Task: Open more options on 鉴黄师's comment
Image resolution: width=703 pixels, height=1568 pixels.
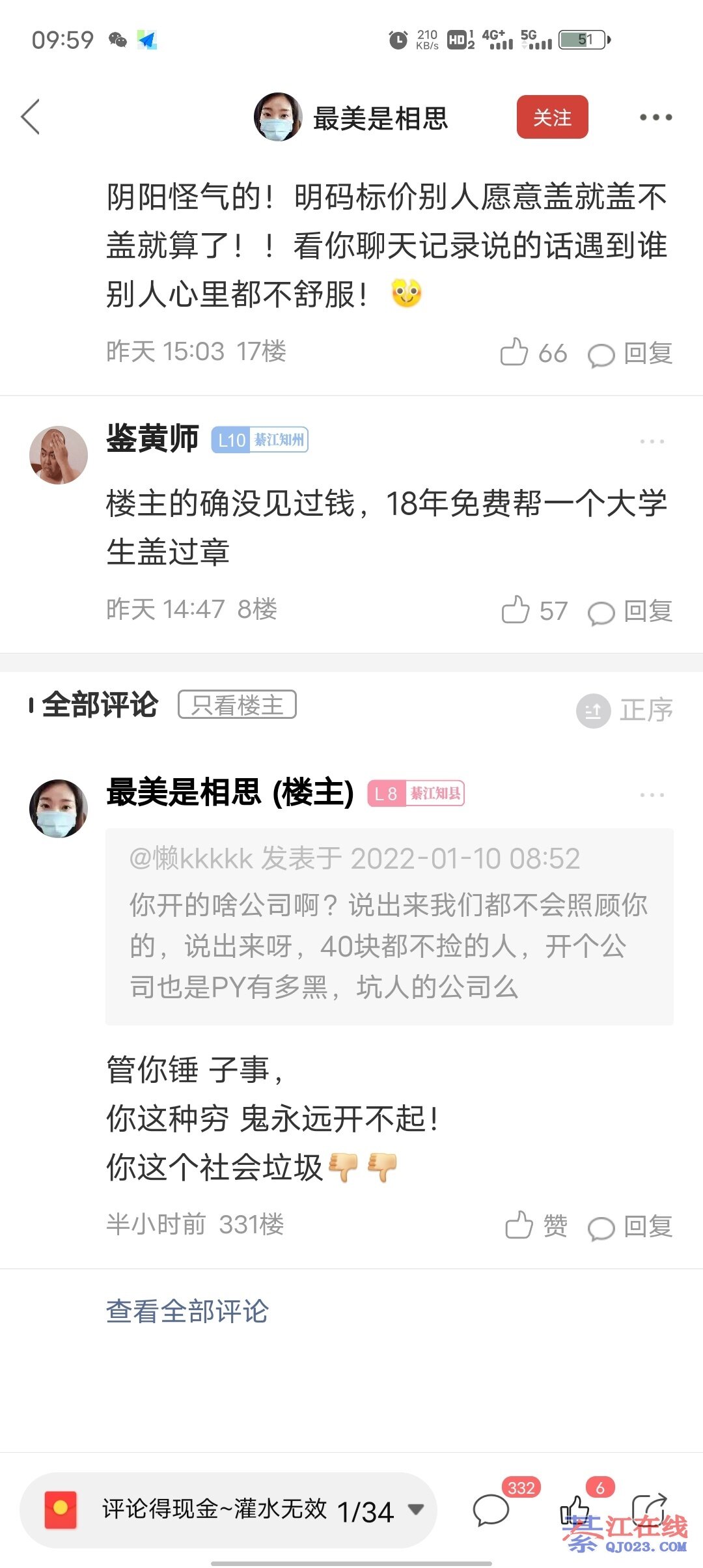Action: pos(652,441)
